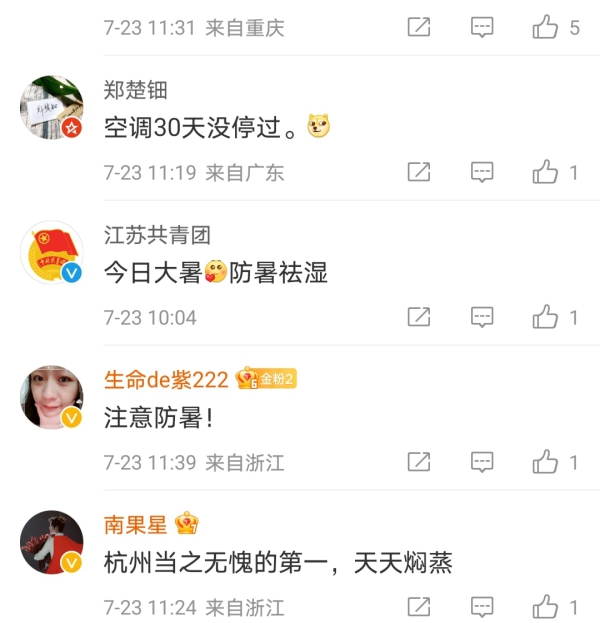Share 南果星's comment
This screenshot has height=623, width=600.
(419, 607)
